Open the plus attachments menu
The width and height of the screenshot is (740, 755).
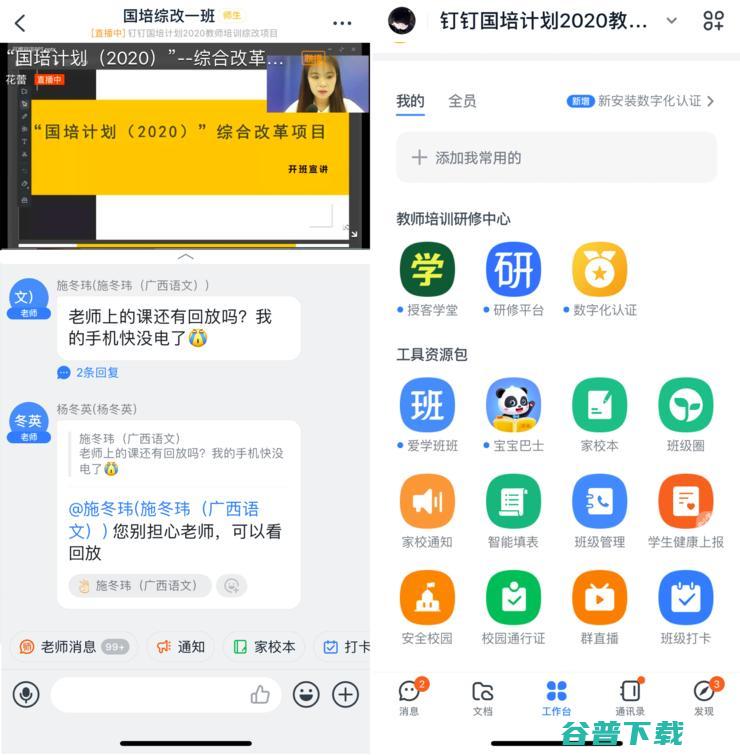coord(346,694)
